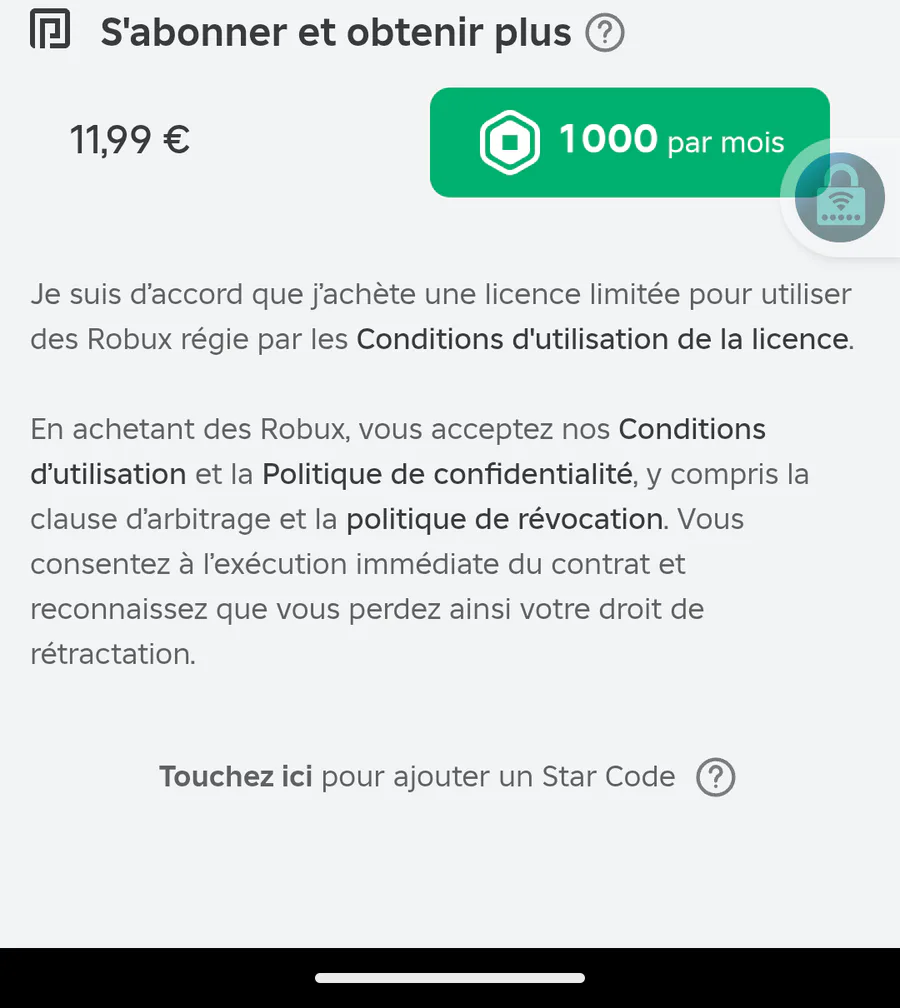
Task: View the politique de révocation
Action: click(x=505, y=519)
